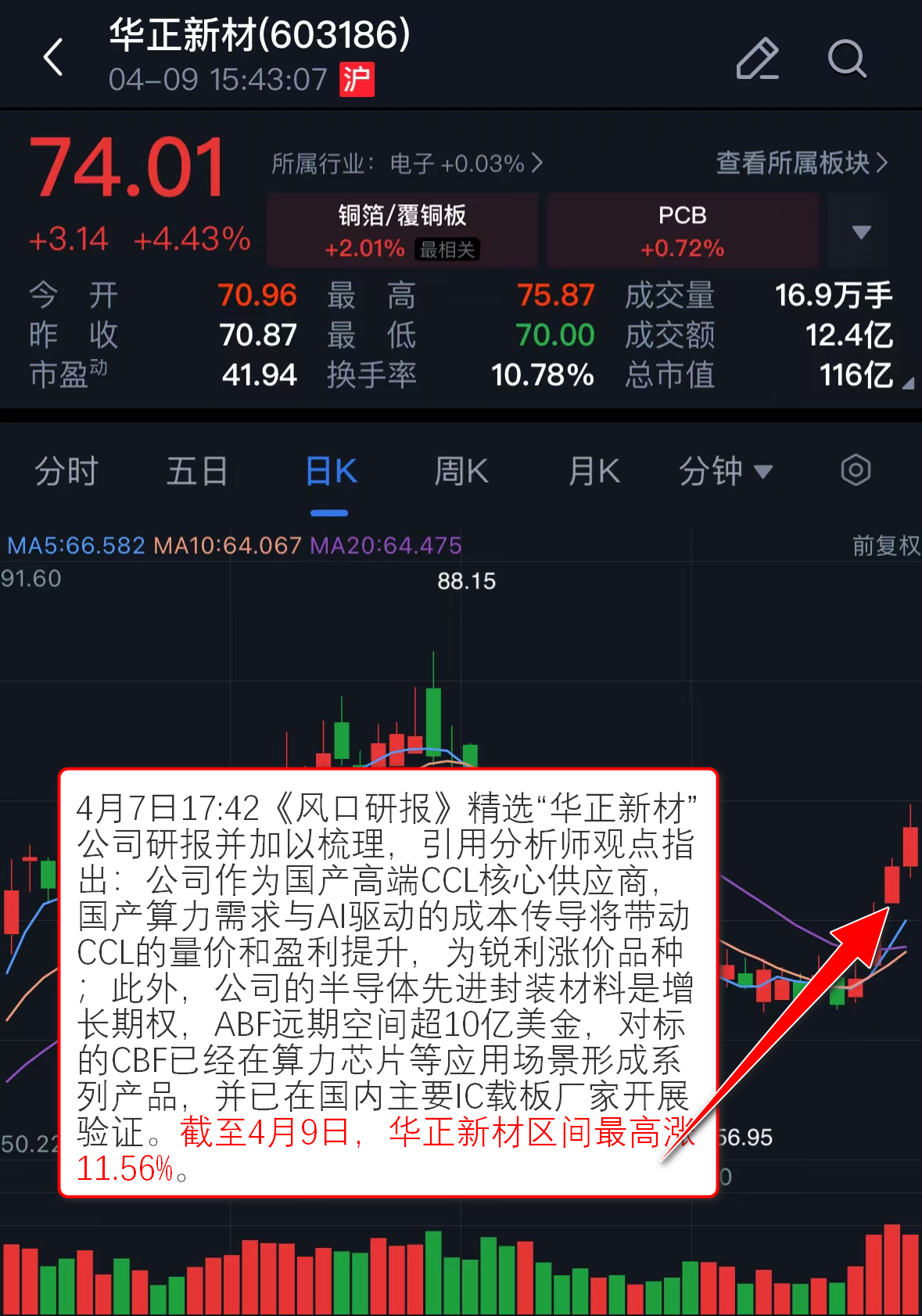Open the PCB sector chip
The height and width of the screenshot is (1316, 922).
(682, 231)
